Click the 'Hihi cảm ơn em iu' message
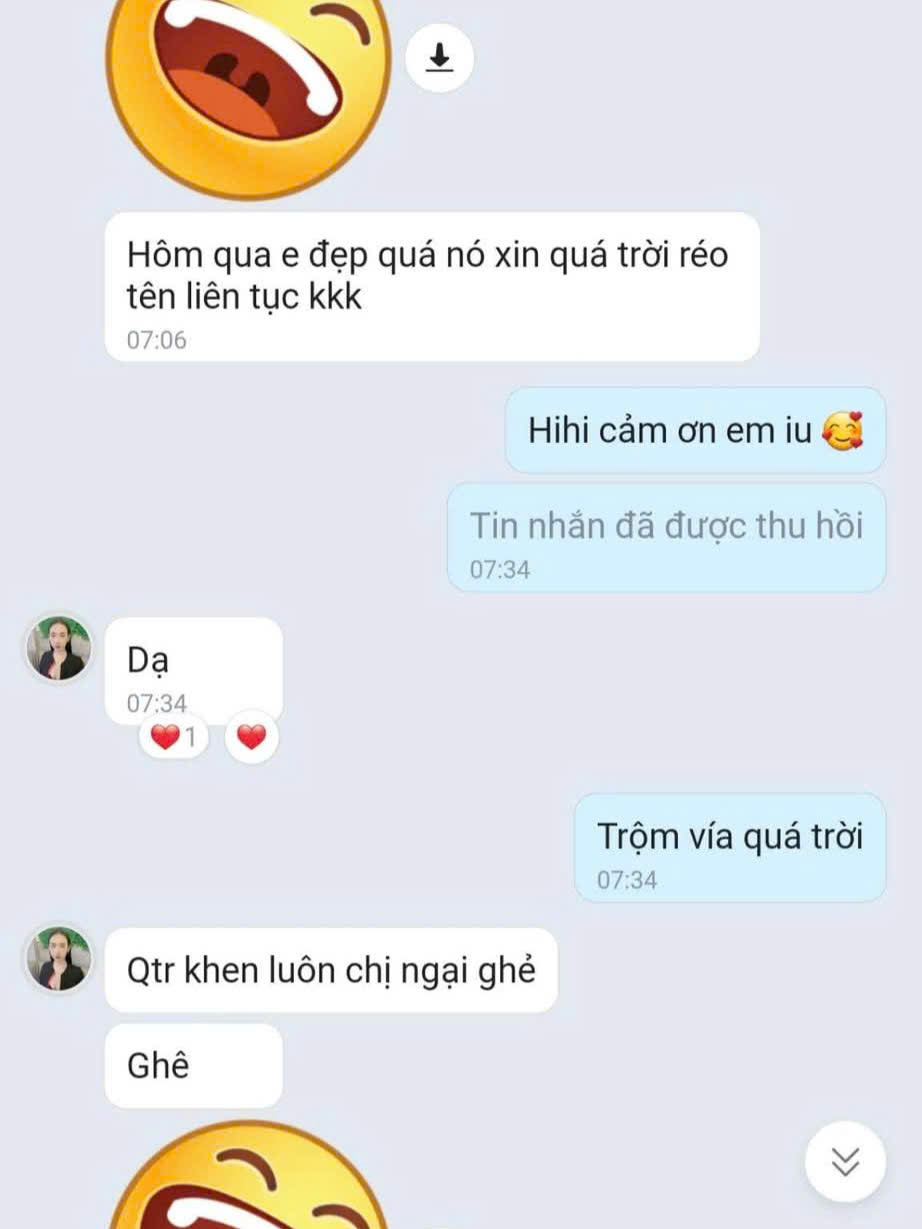This screenshot has width=922, height=1229. 696,431
